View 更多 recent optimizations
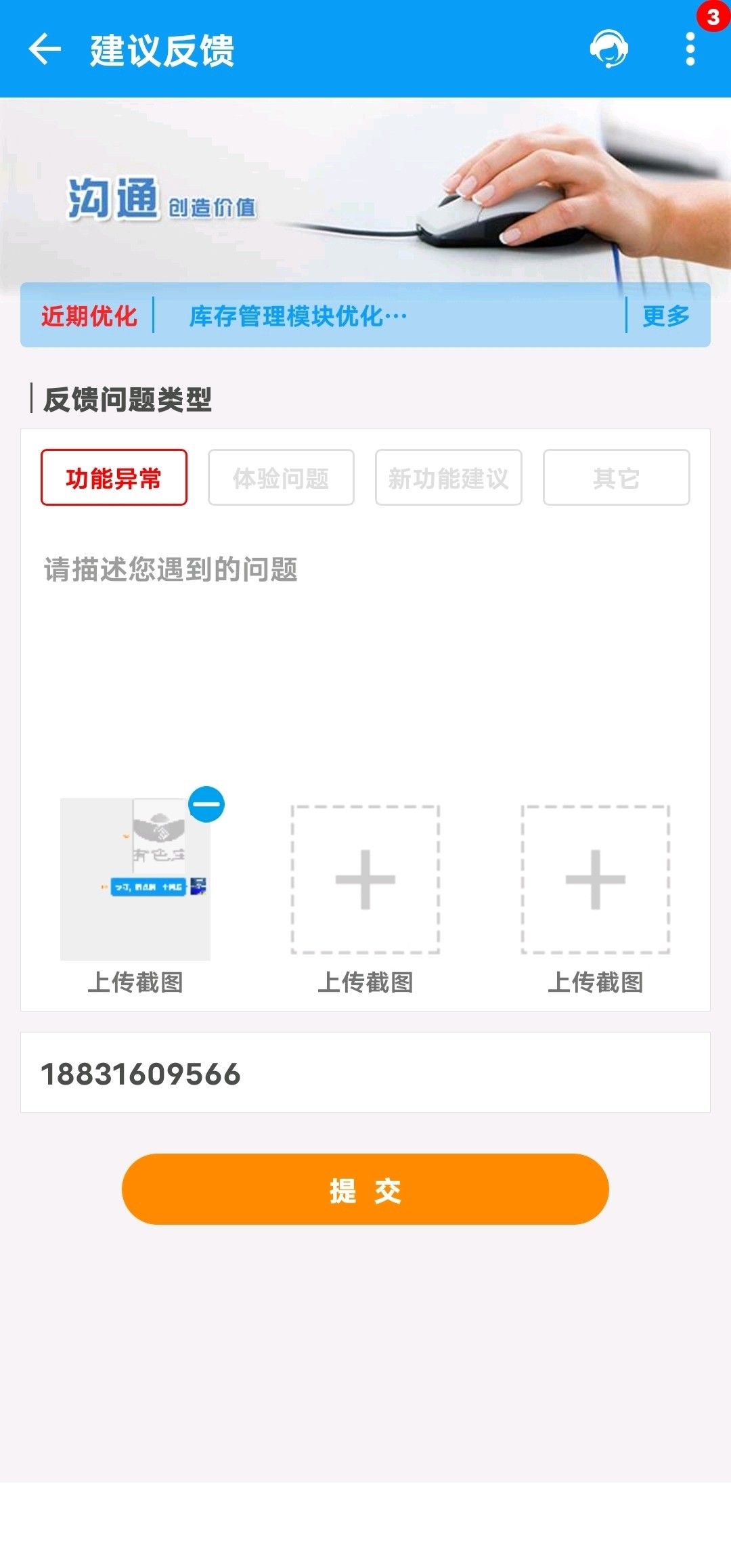 [666, 316]
